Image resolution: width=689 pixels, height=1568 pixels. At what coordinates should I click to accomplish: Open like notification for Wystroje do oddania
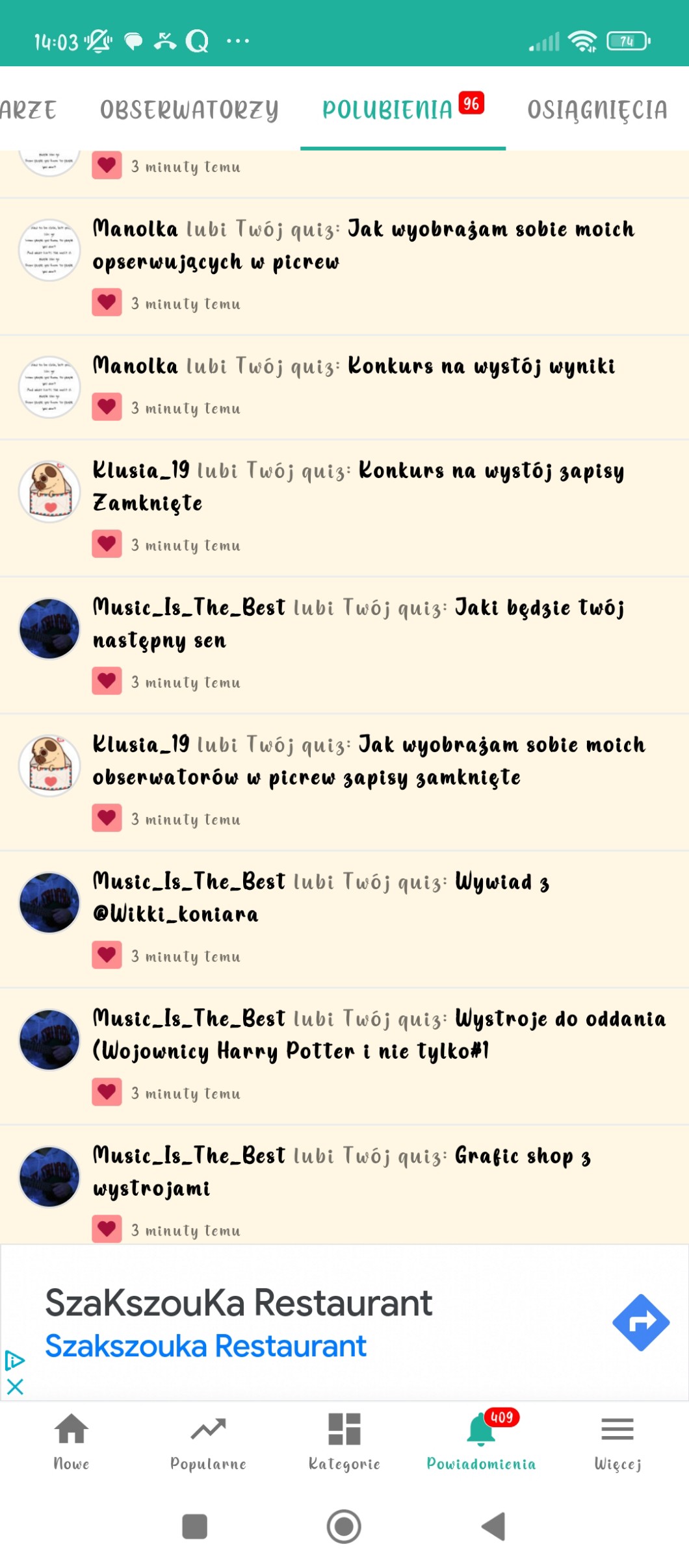(x=378, y=1054)
